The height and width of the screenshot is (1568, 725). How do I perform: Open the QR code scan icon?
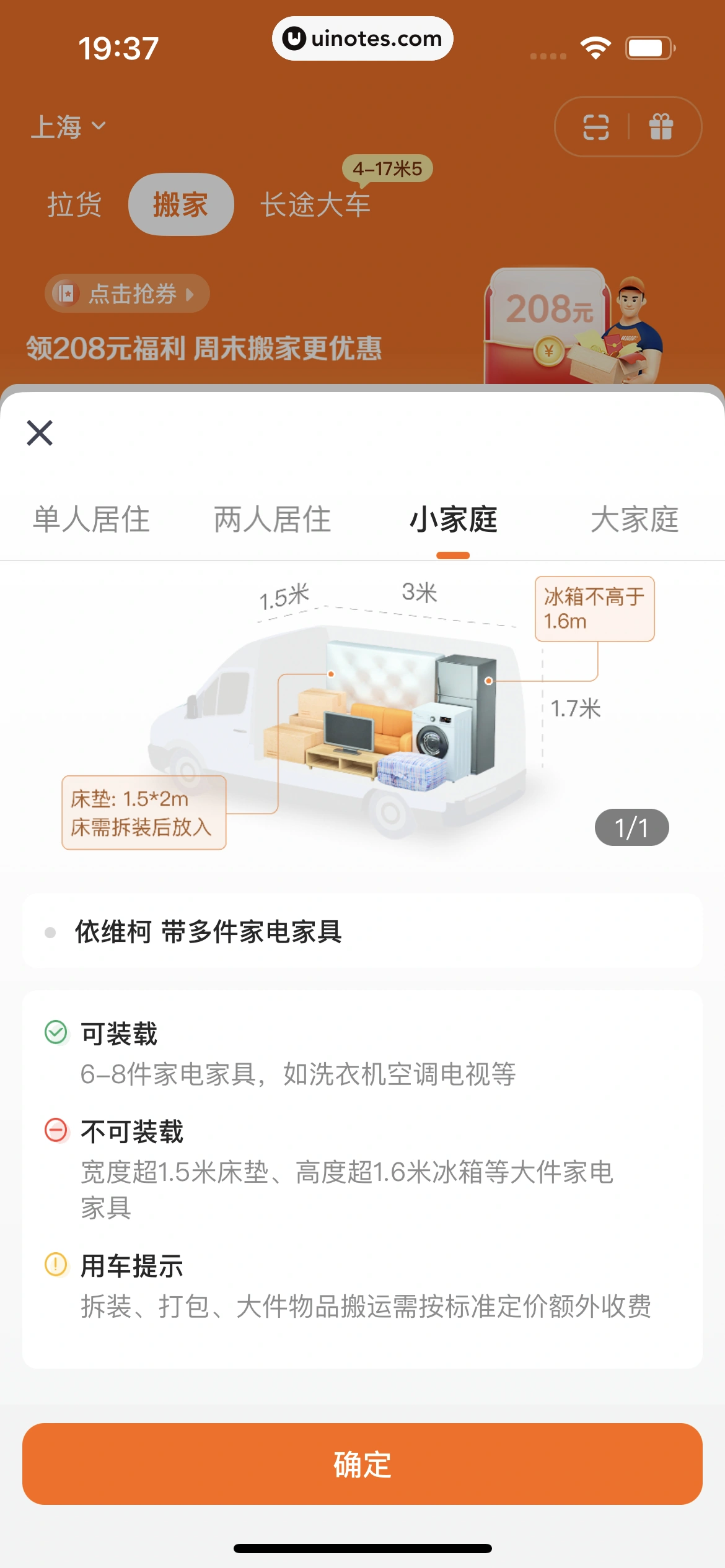click(x=596, y=126)
